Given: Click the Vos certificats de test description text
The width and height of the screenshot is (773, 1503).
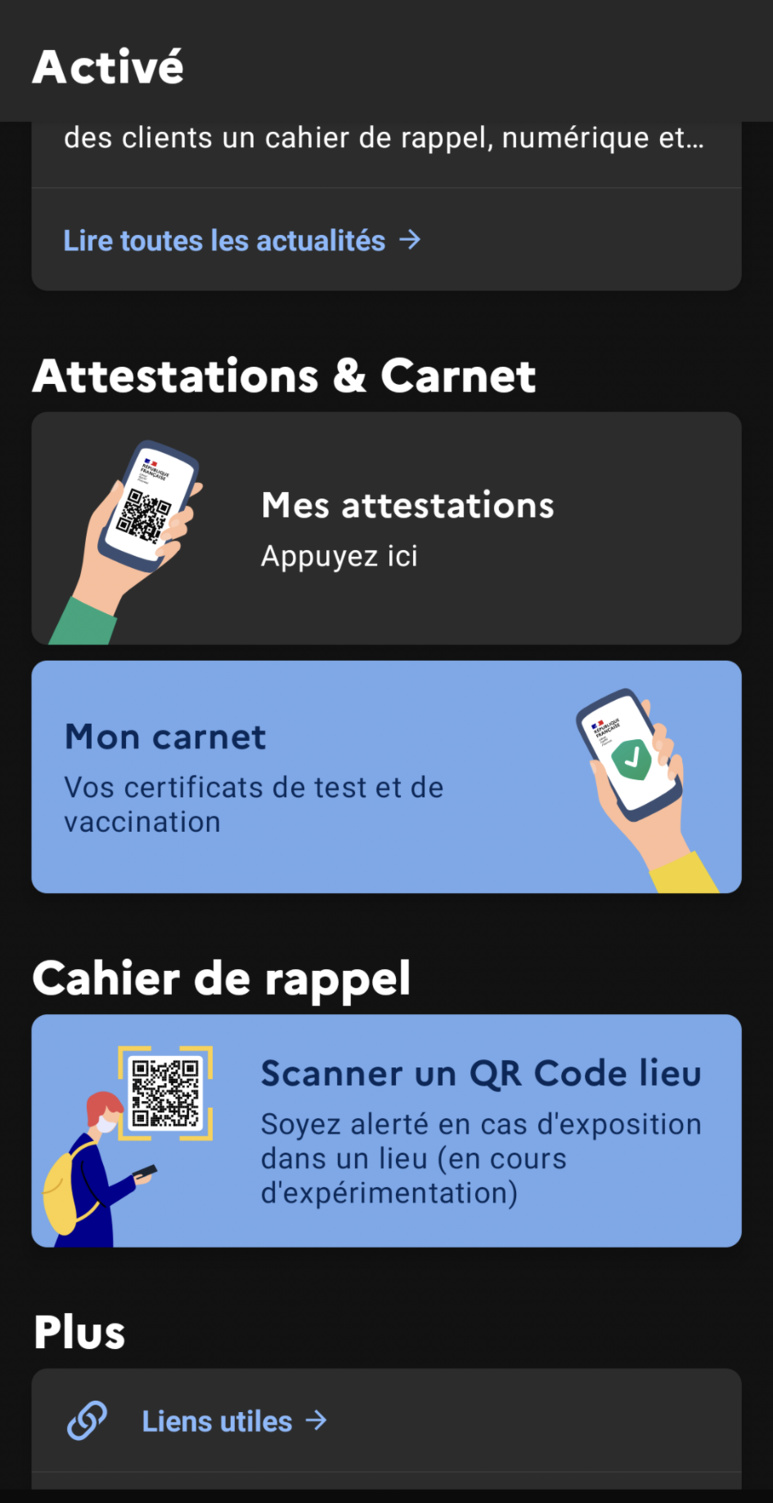Looking at the screenshot, I should (253, 804).
